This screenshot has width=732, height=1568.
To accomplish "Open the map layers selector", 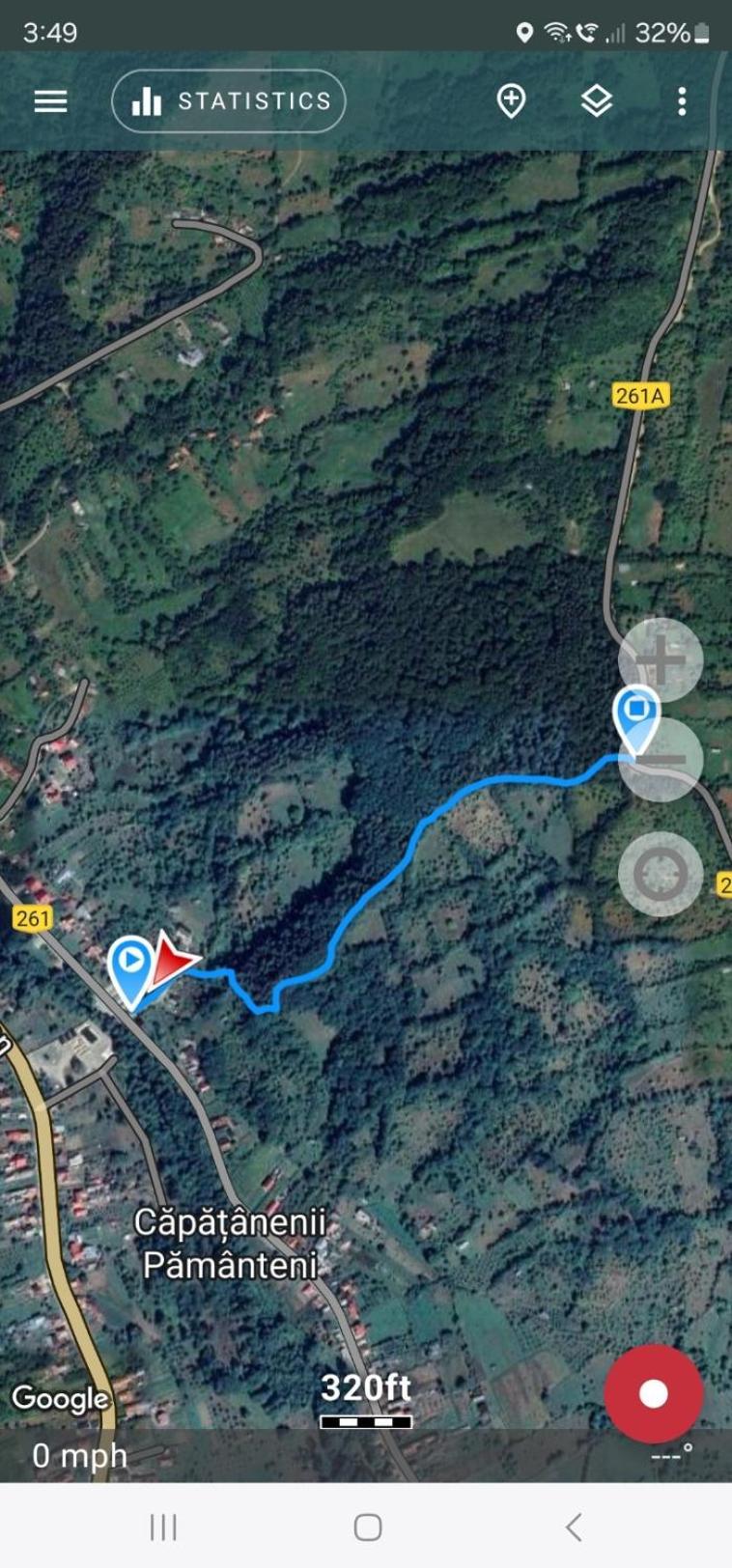I will pos(597,100).
